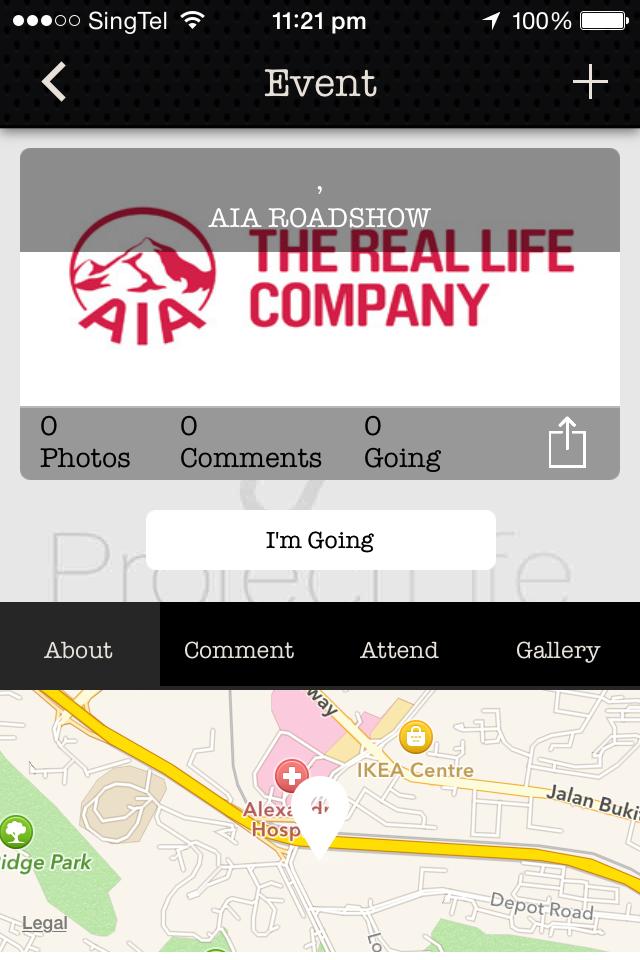This screenshot has height=960, width=640.
Task: Open the Gallery tab
Action: pyautogui.click(x=558, y=650)
